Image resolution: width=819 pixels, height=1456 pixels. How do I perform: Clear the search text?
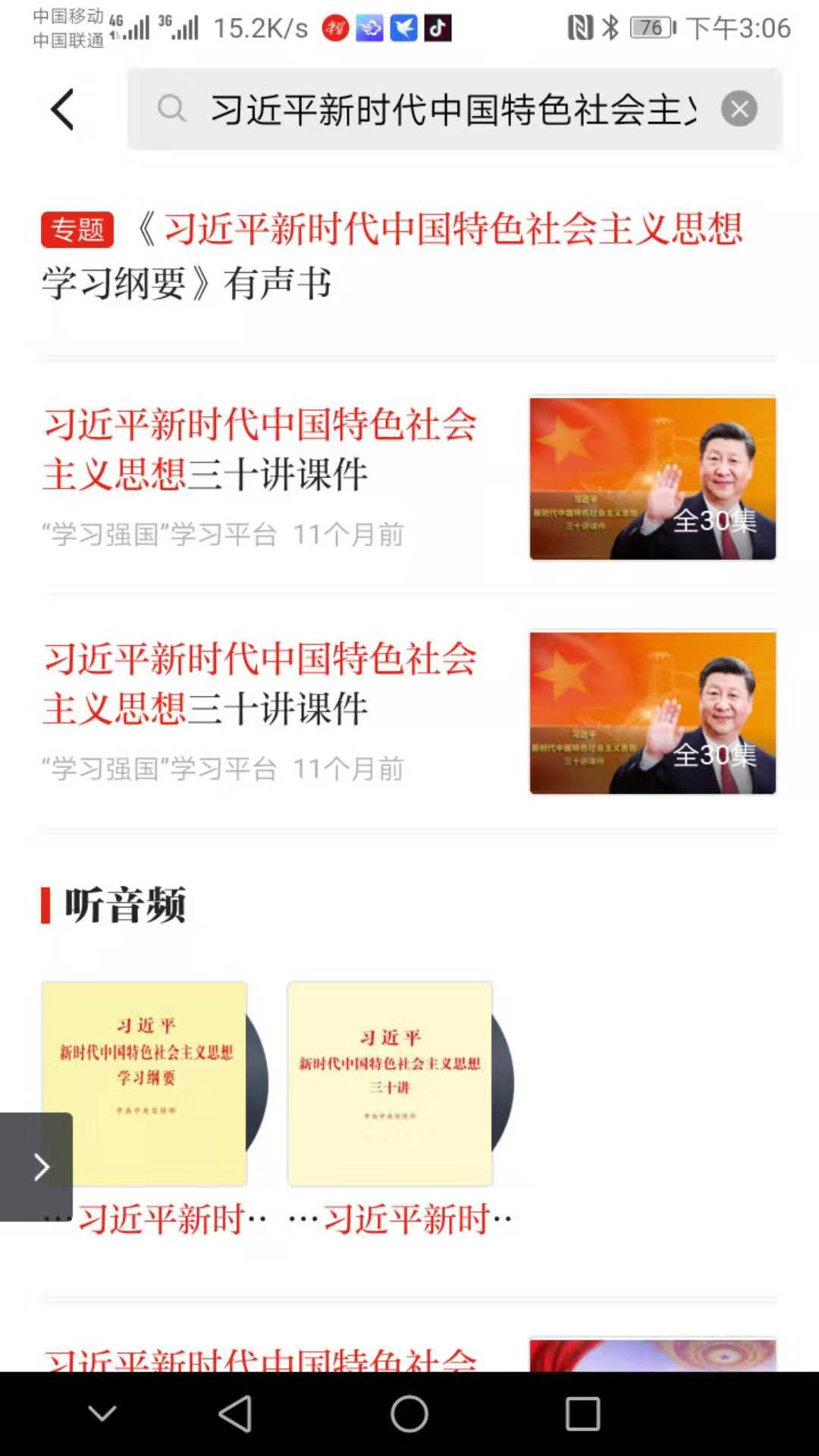739,109
